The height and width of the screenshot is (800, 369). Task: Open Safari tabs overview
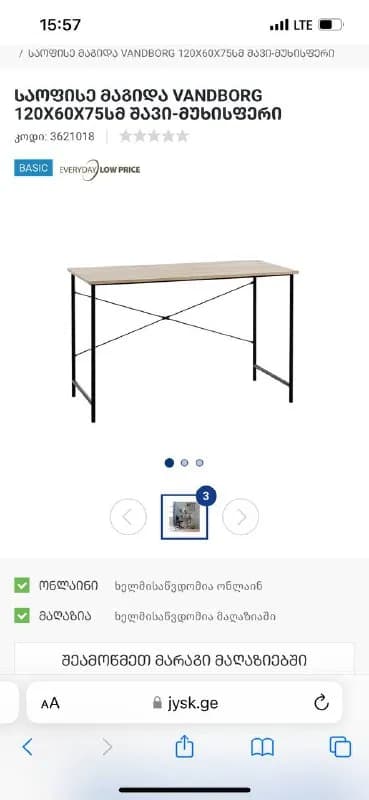[340, 747]
